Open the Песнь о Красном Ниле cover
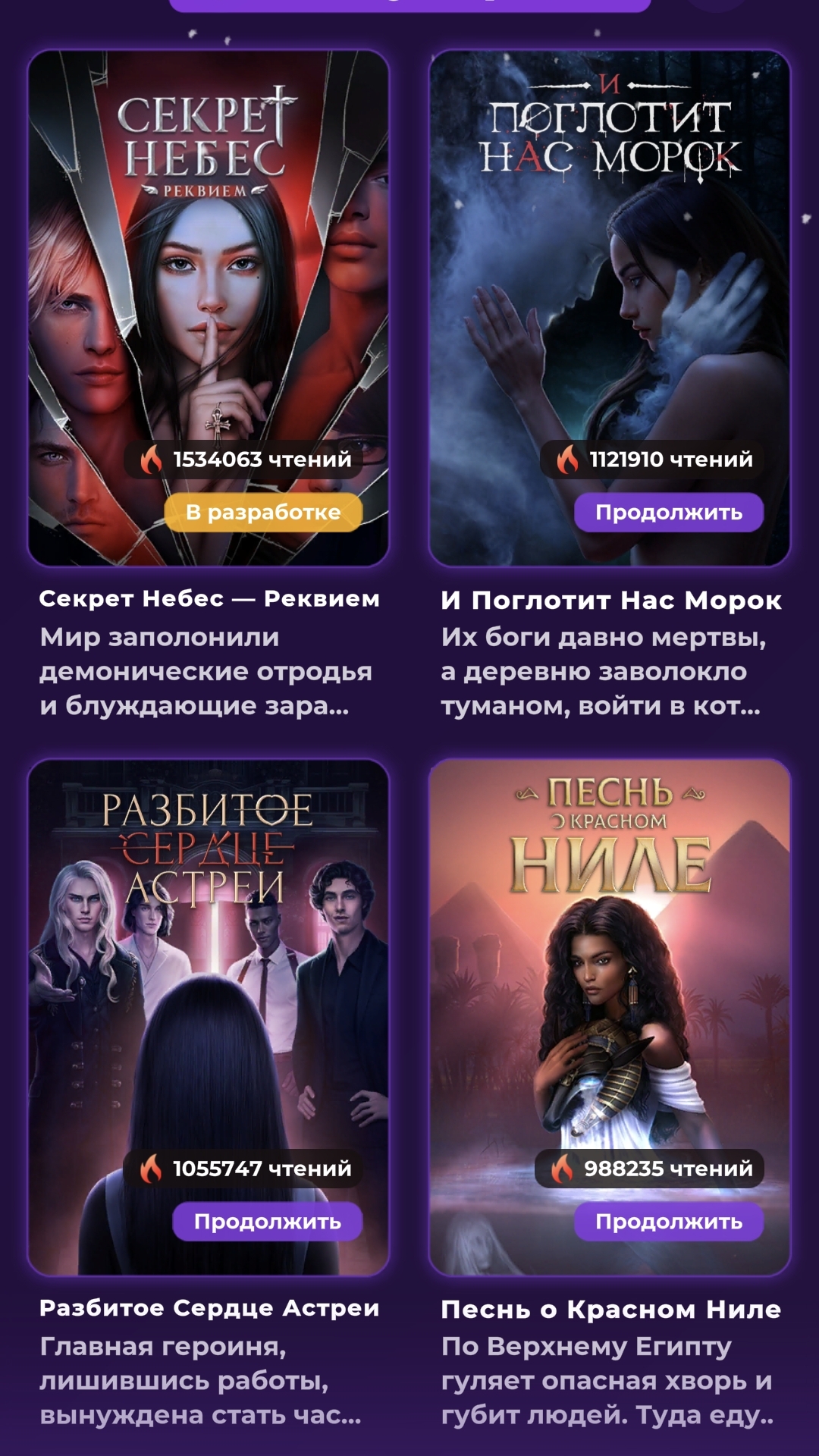Viewport: 819px width, 1456px height. tap(610, 978)
